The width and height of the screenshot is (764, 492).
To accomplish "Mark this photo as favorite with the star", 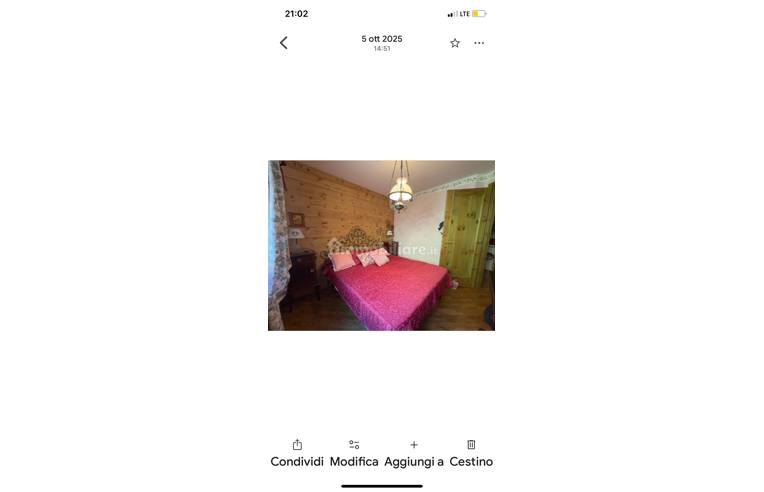I will [x=455, y=43].
